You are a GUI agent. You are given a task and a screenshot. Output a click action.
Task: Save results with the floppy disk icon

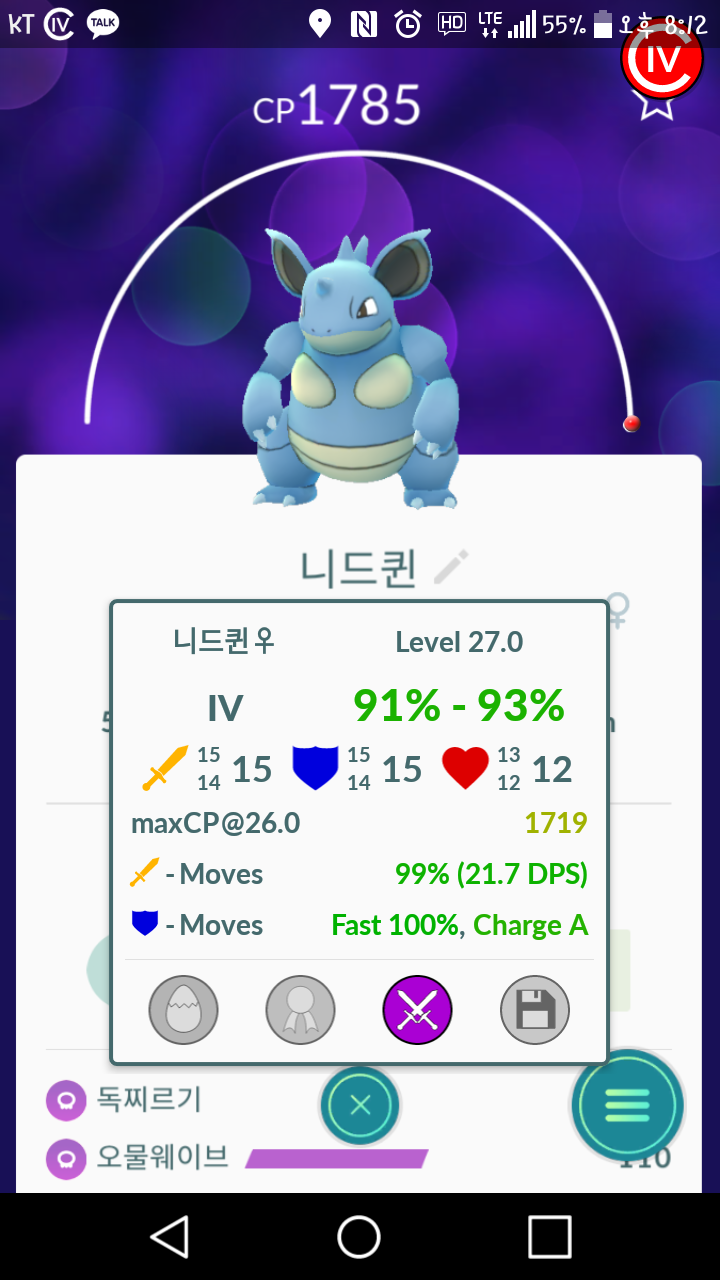pyautogui.click(x=535, y=1010)
